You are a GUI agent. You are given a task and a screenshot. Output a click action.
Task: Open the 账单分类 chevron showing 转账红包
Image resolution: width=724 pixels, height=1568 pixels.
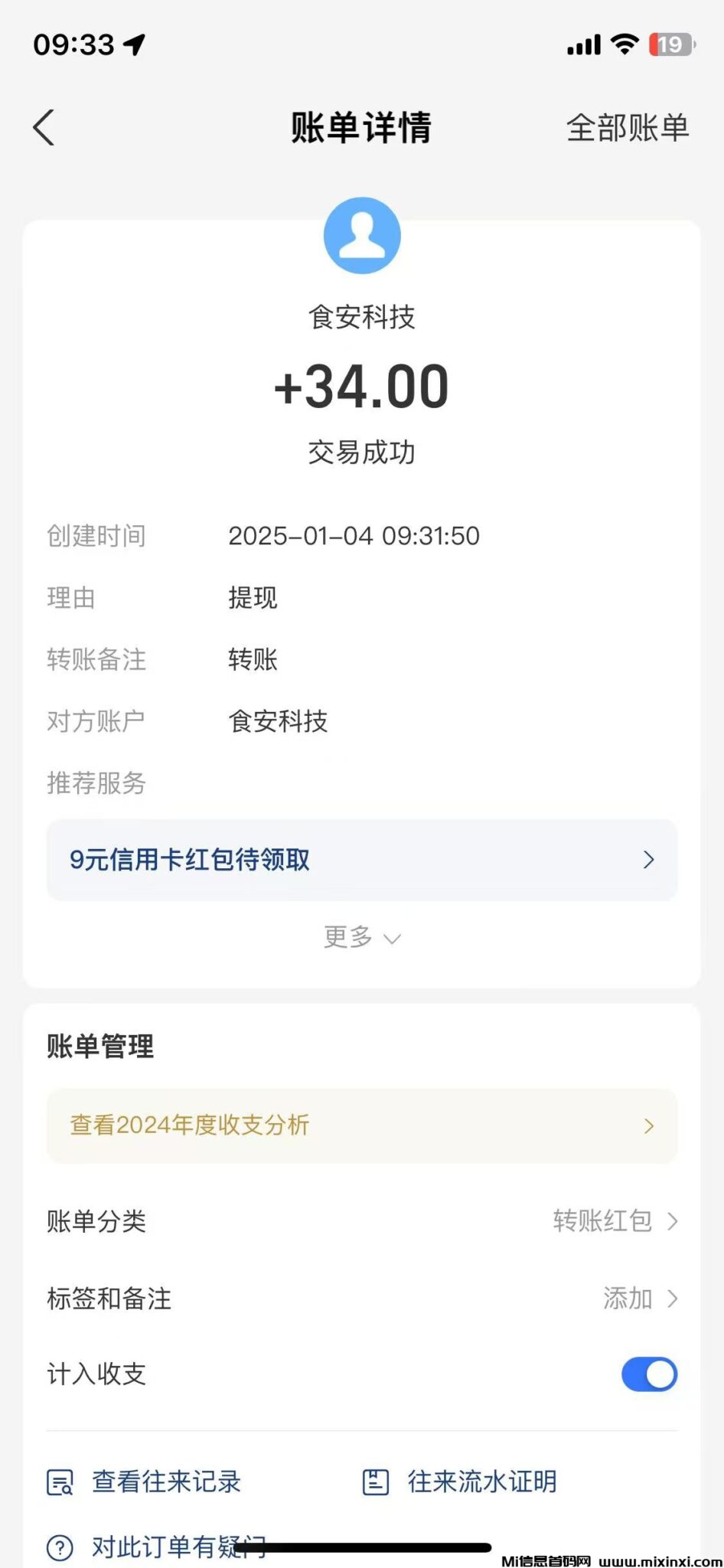point(672,1220)
